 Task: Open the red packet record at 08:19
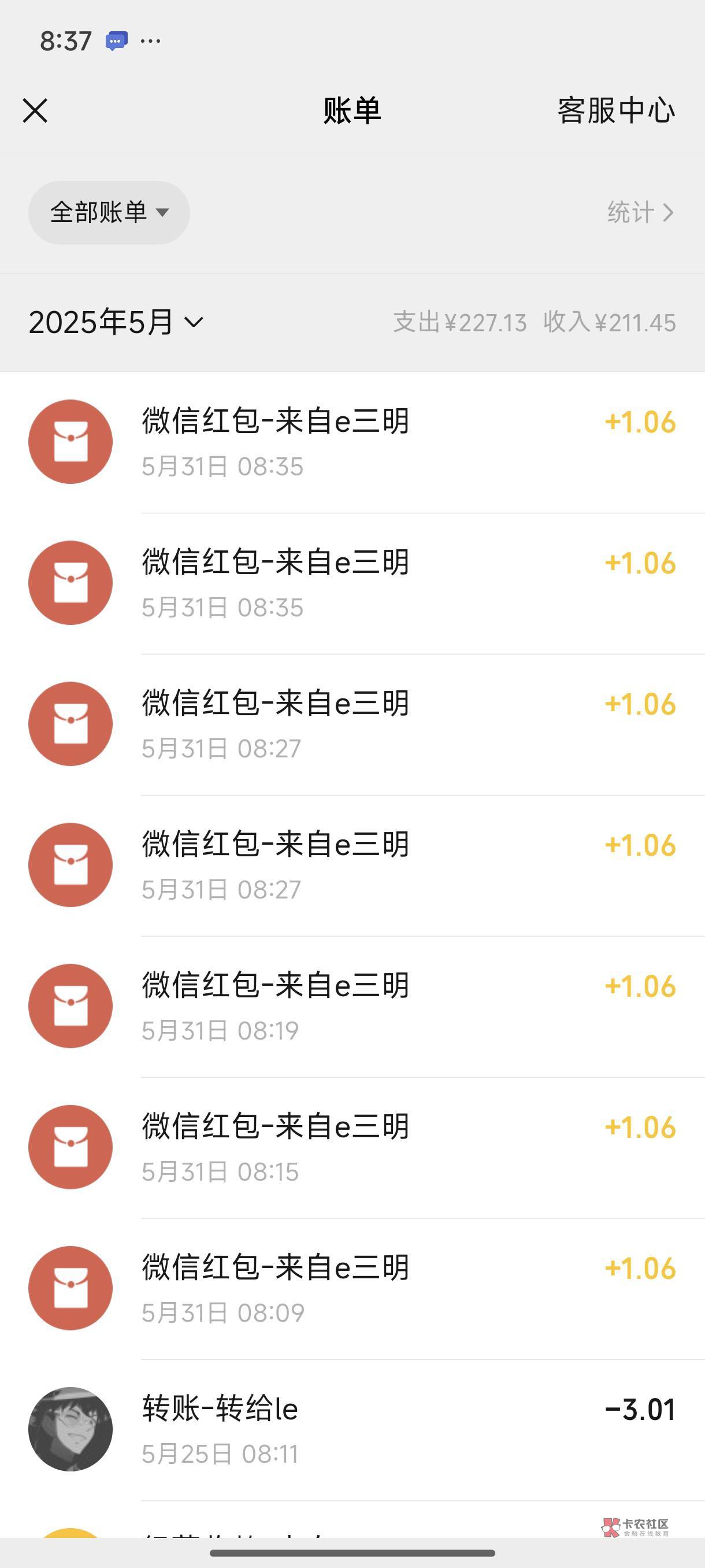click(x=365, y=1005)
